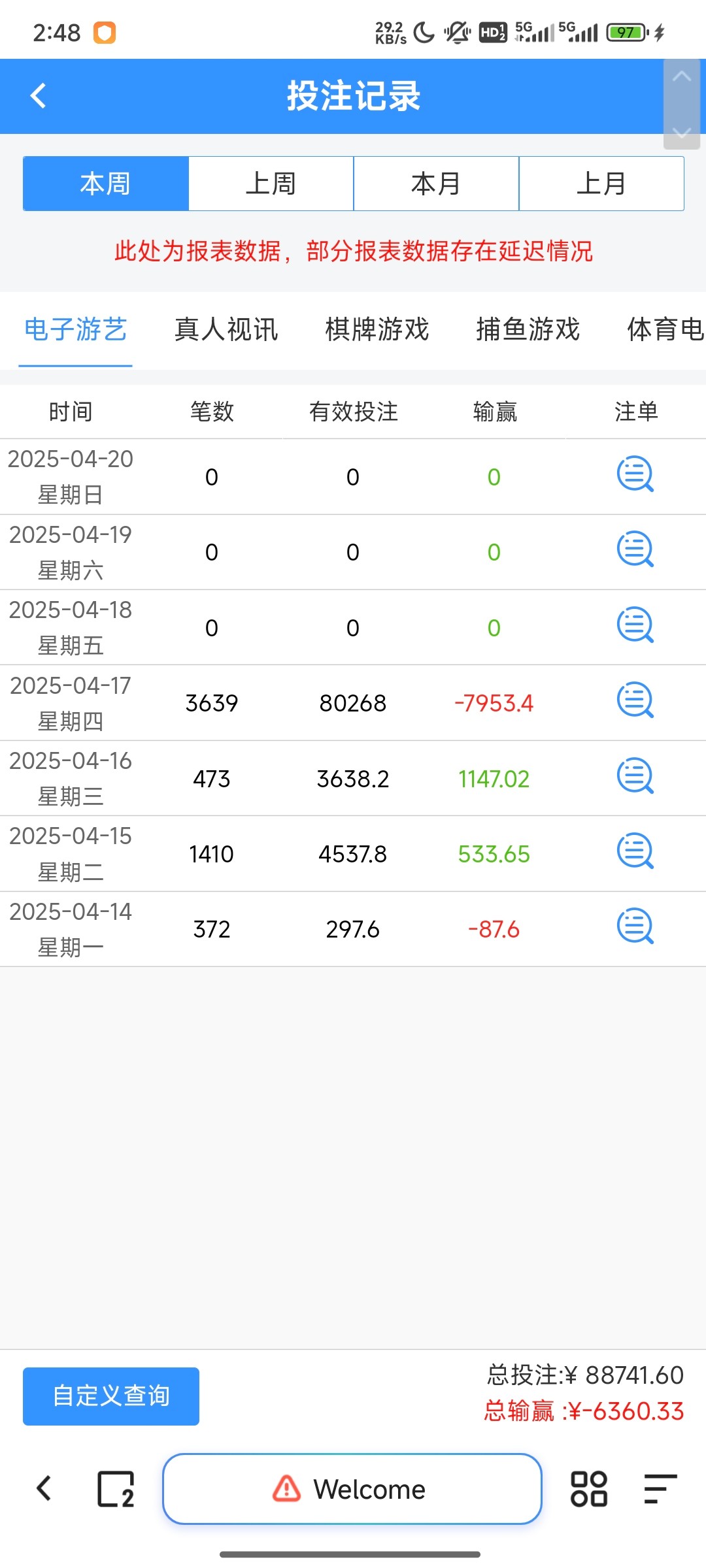Open bet slip details for 2025-04-20

pyautogui.click(x=635, y=475)
